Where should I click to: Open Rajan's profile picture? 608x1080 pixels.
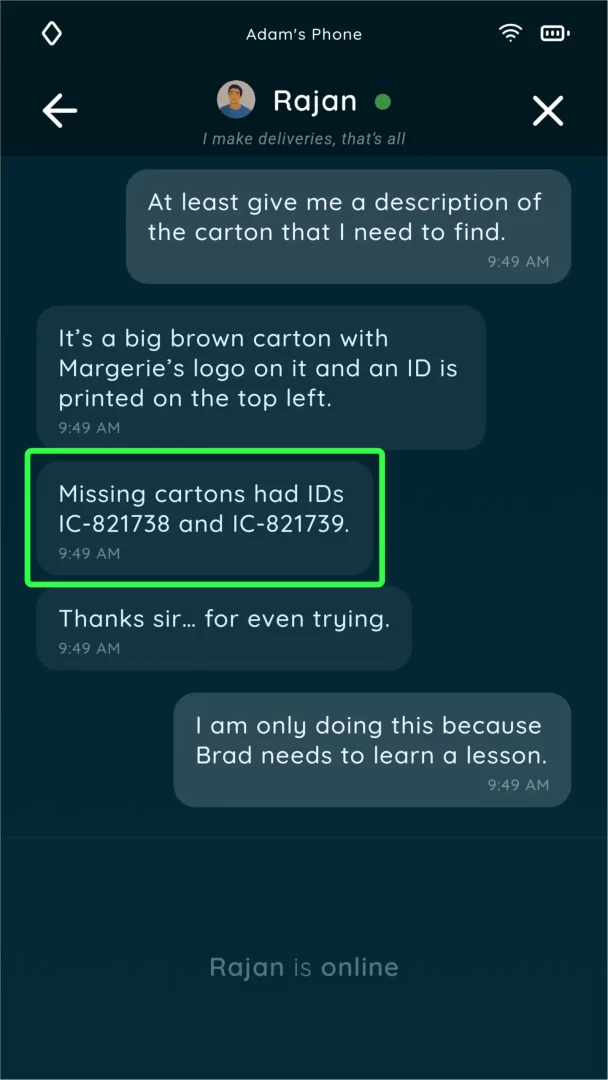pyautogui.click(x=236, y=101)
